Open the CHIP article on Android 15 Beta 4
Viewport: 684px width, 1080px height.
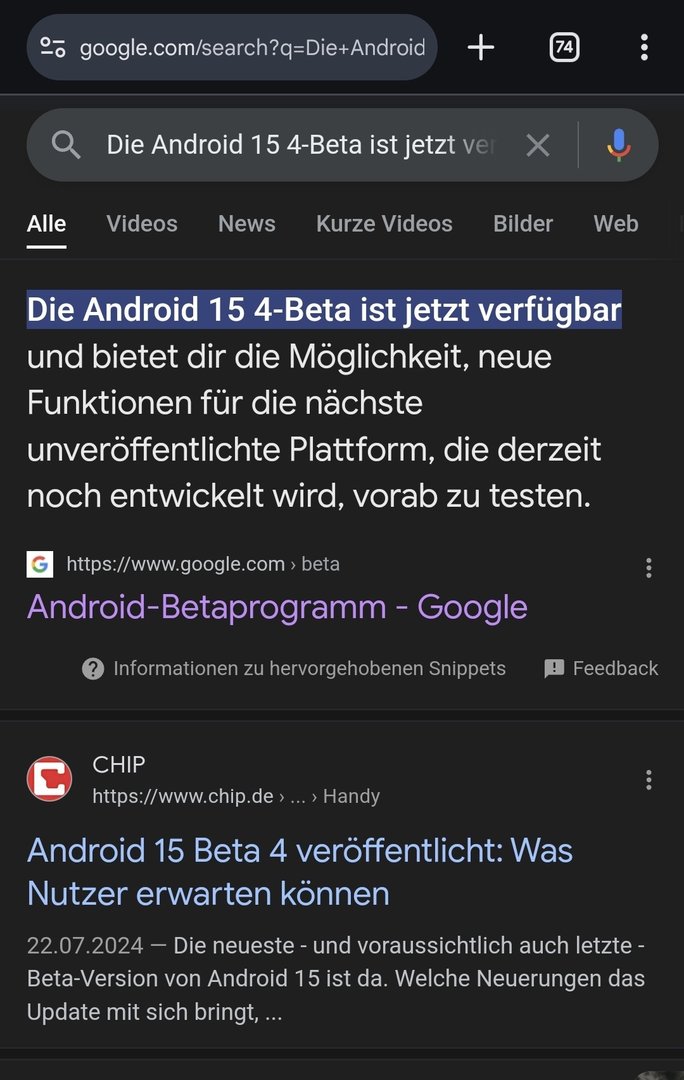click(299, 871)
